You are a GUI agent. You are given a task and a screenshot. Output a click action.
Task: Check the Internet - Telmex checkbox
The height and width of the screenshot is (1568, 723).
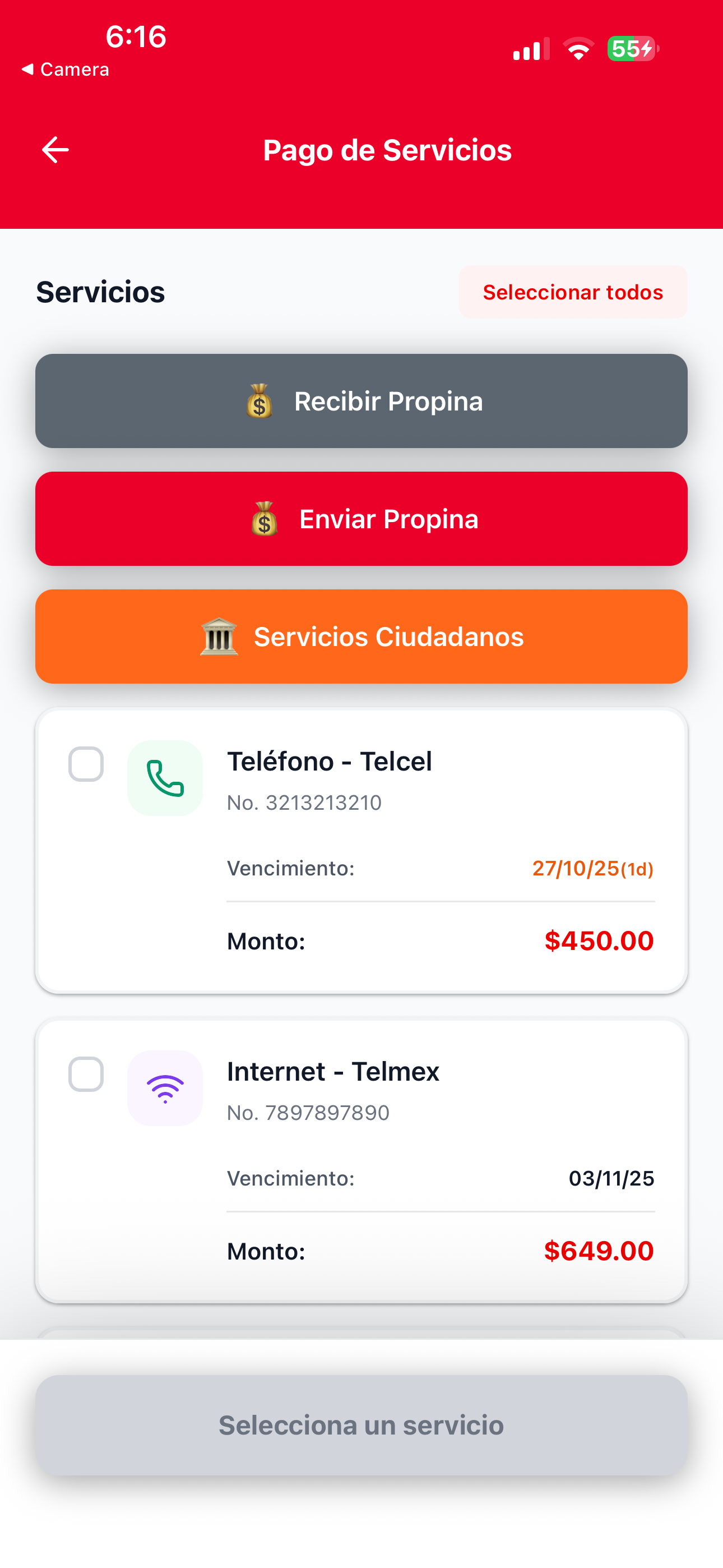[86, 1074]
